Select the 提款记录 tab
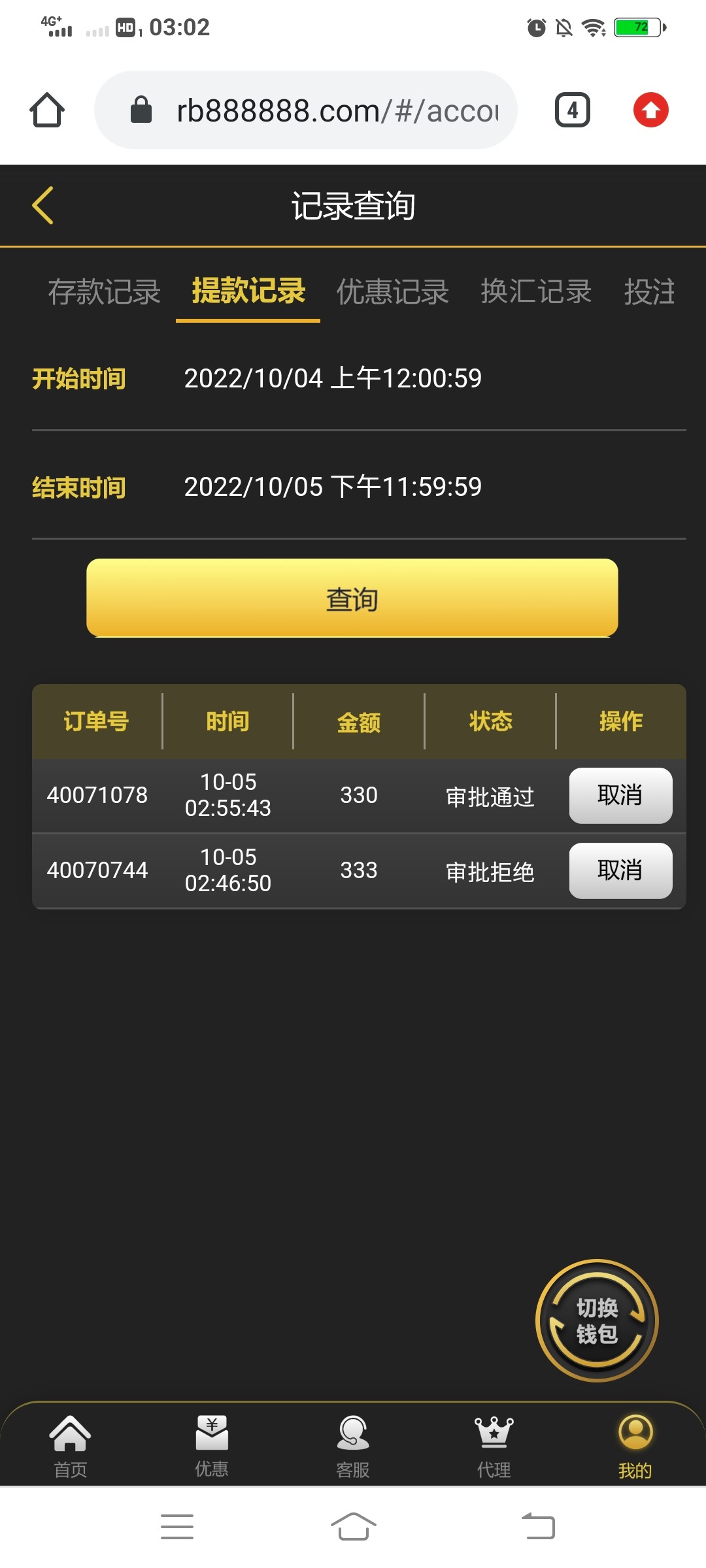The height and width of the screenshot is (1568, 706). 248,291
